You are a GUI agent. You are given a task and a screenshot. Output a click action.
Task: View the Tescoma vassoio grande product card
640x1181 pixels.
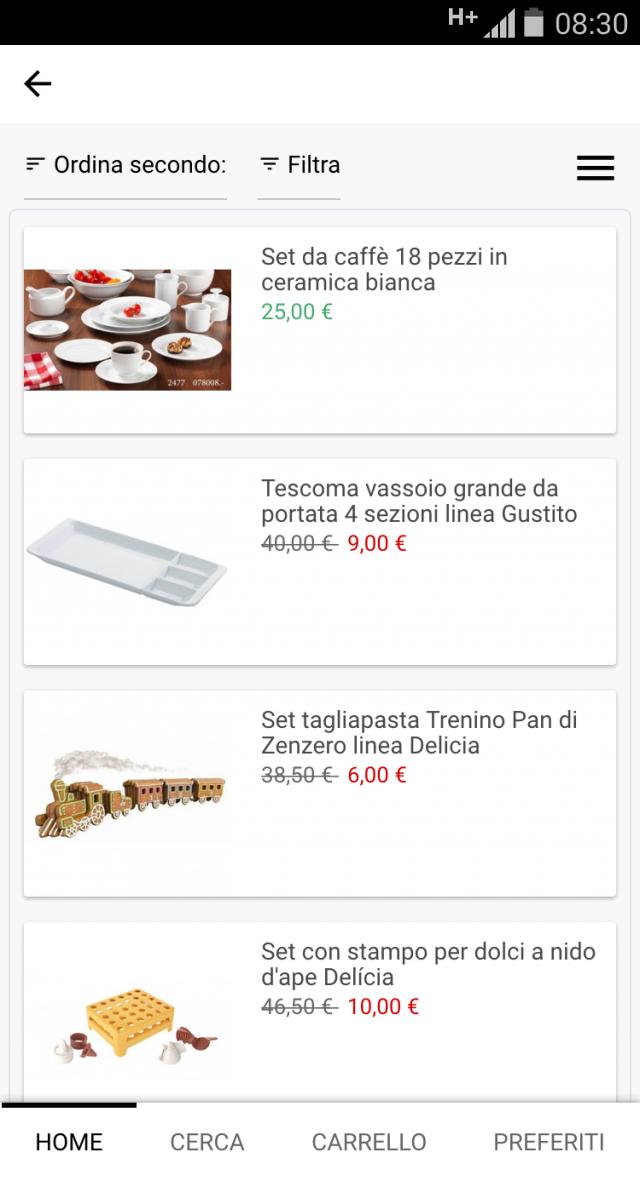319,561
